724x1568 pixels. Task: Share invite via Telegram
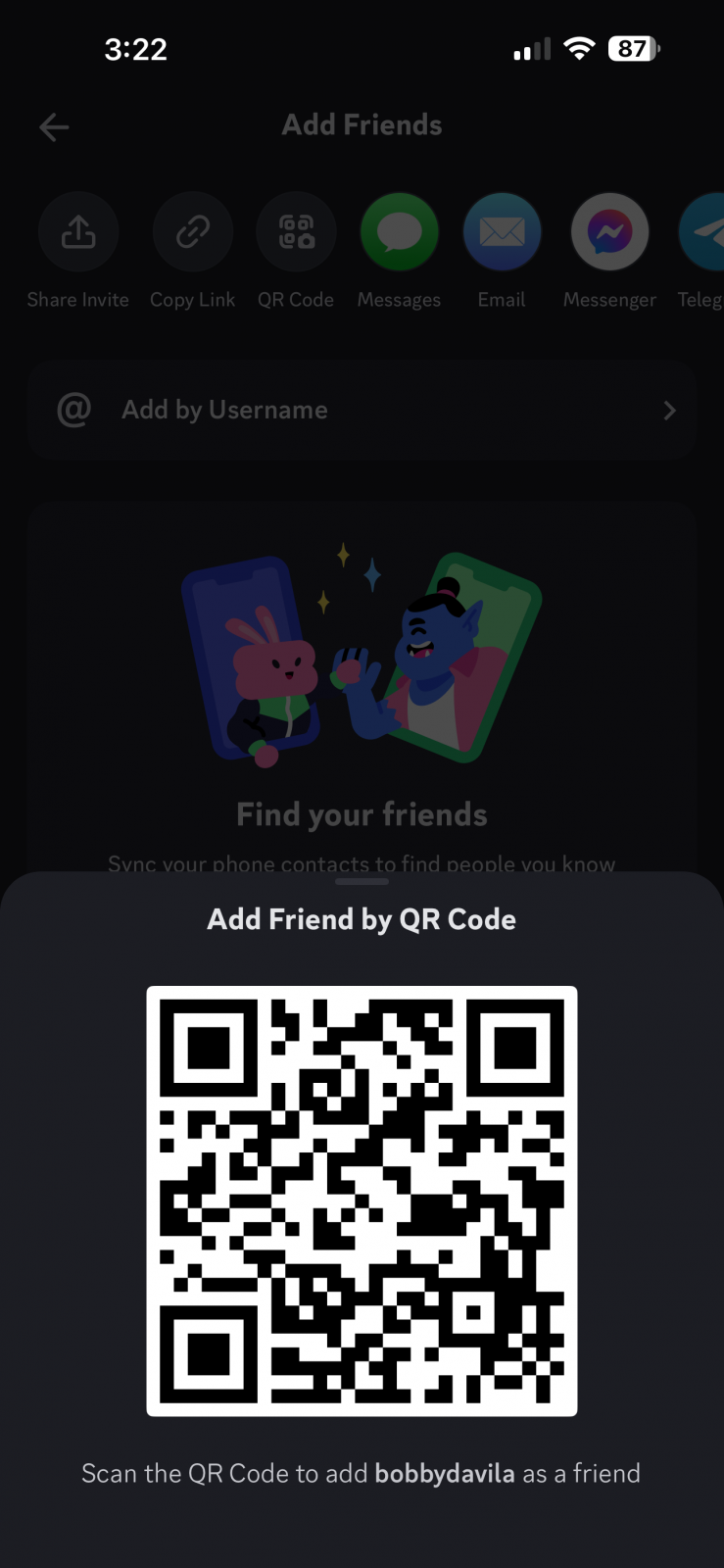pos(703,233)
